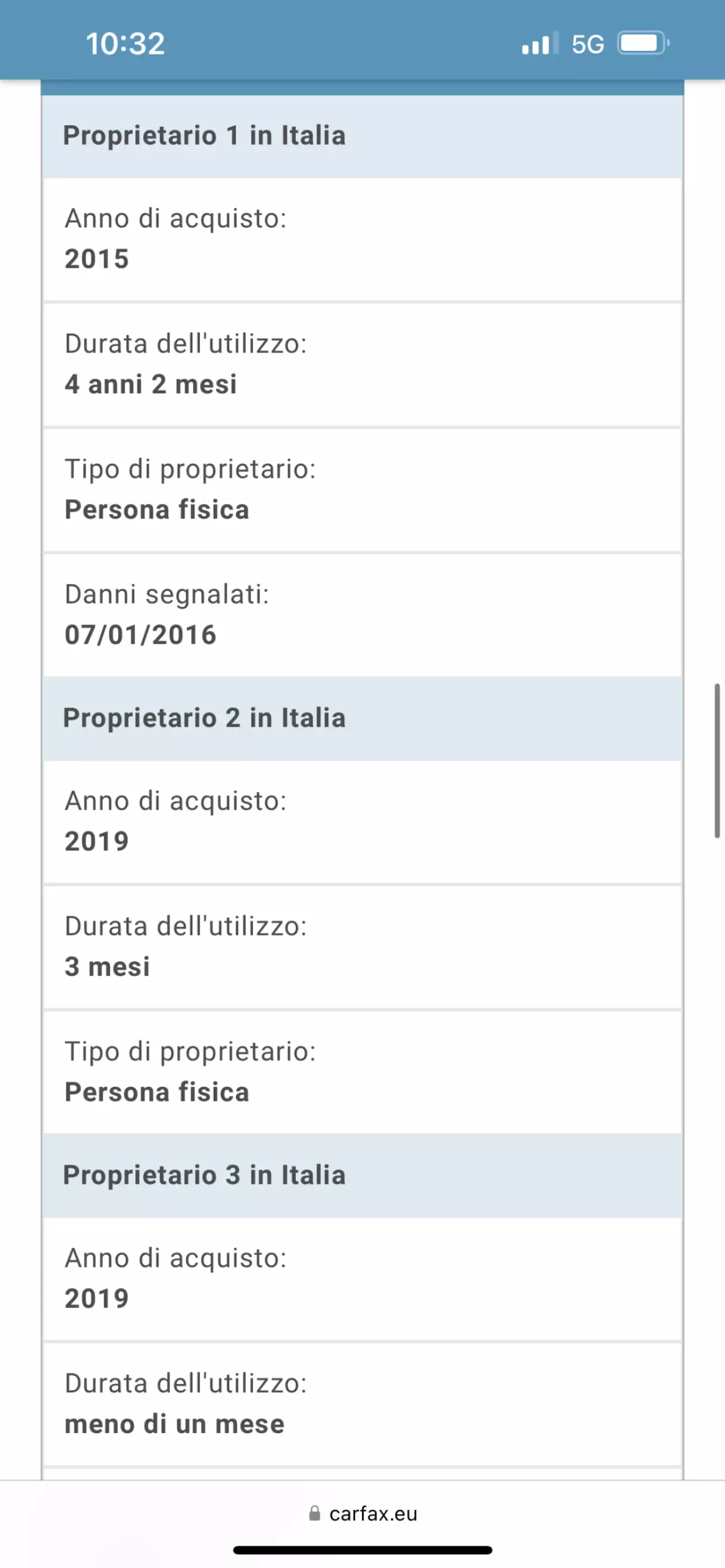Tap the carfax.eu address bar
725x1568 pixels.
pyautogui.click(x=363, y=1513)
